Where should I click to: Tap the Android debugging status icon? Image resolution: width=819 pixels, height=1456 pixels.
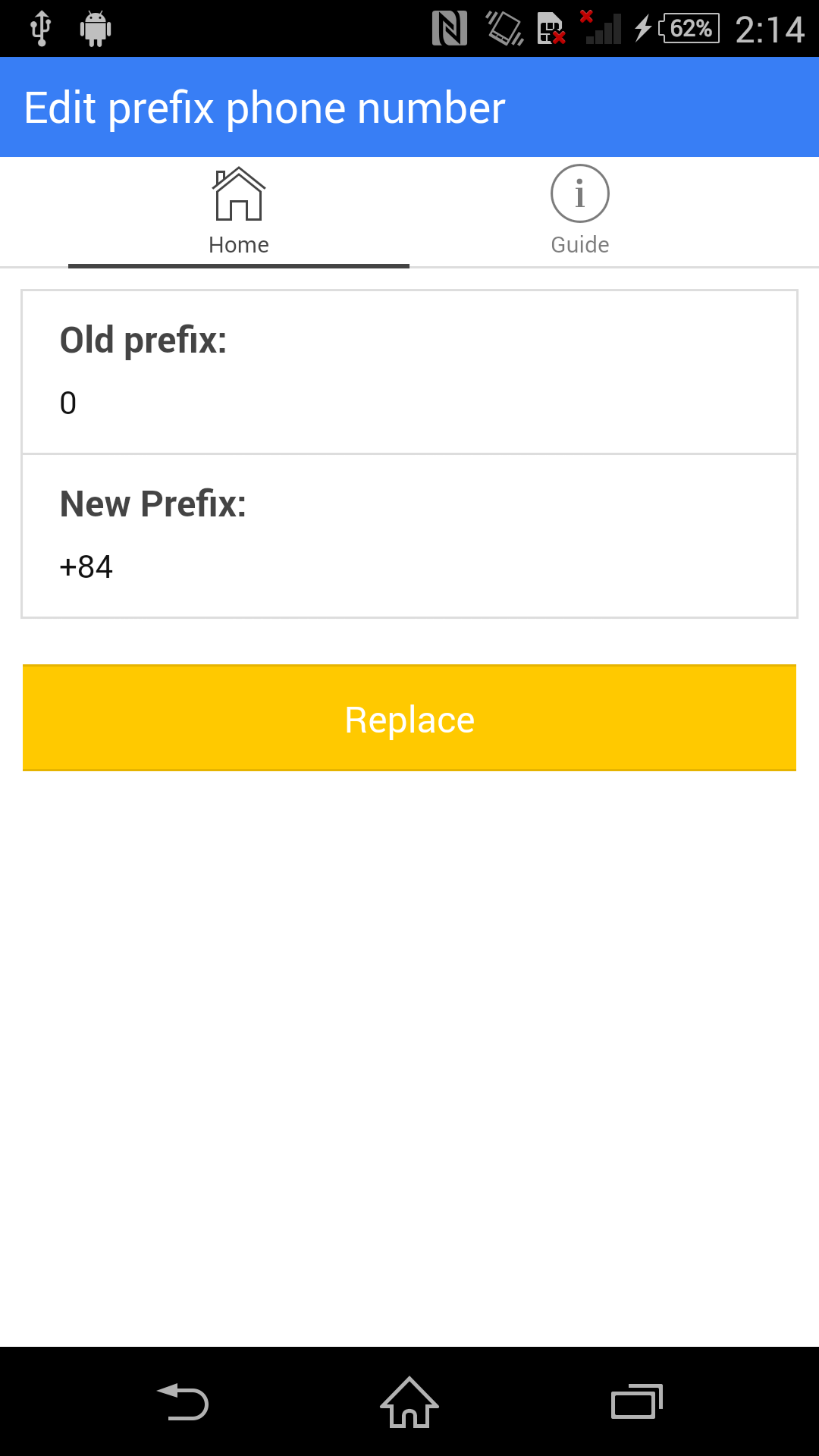(97, 28)
